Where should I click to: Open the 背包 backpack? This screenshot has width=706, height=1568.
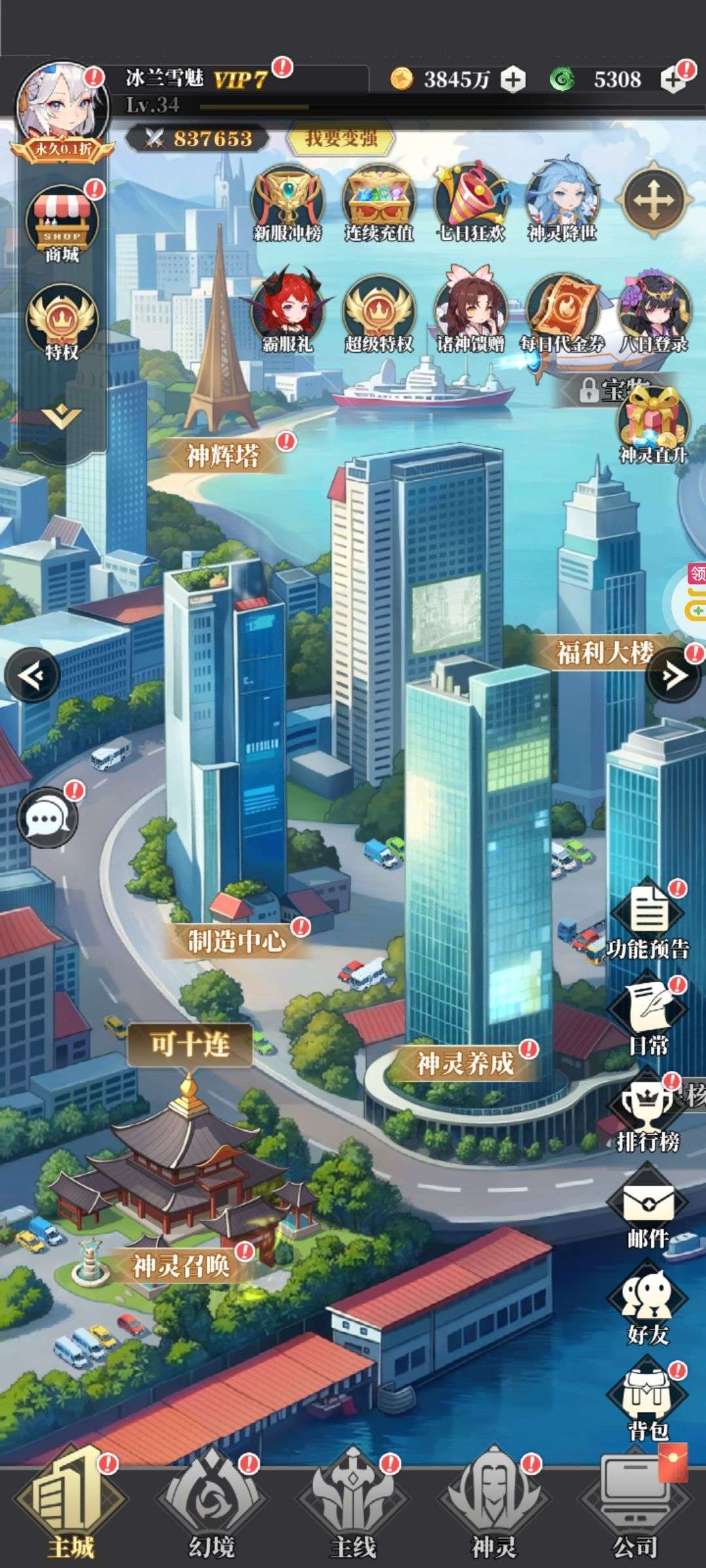point(648,1406)
